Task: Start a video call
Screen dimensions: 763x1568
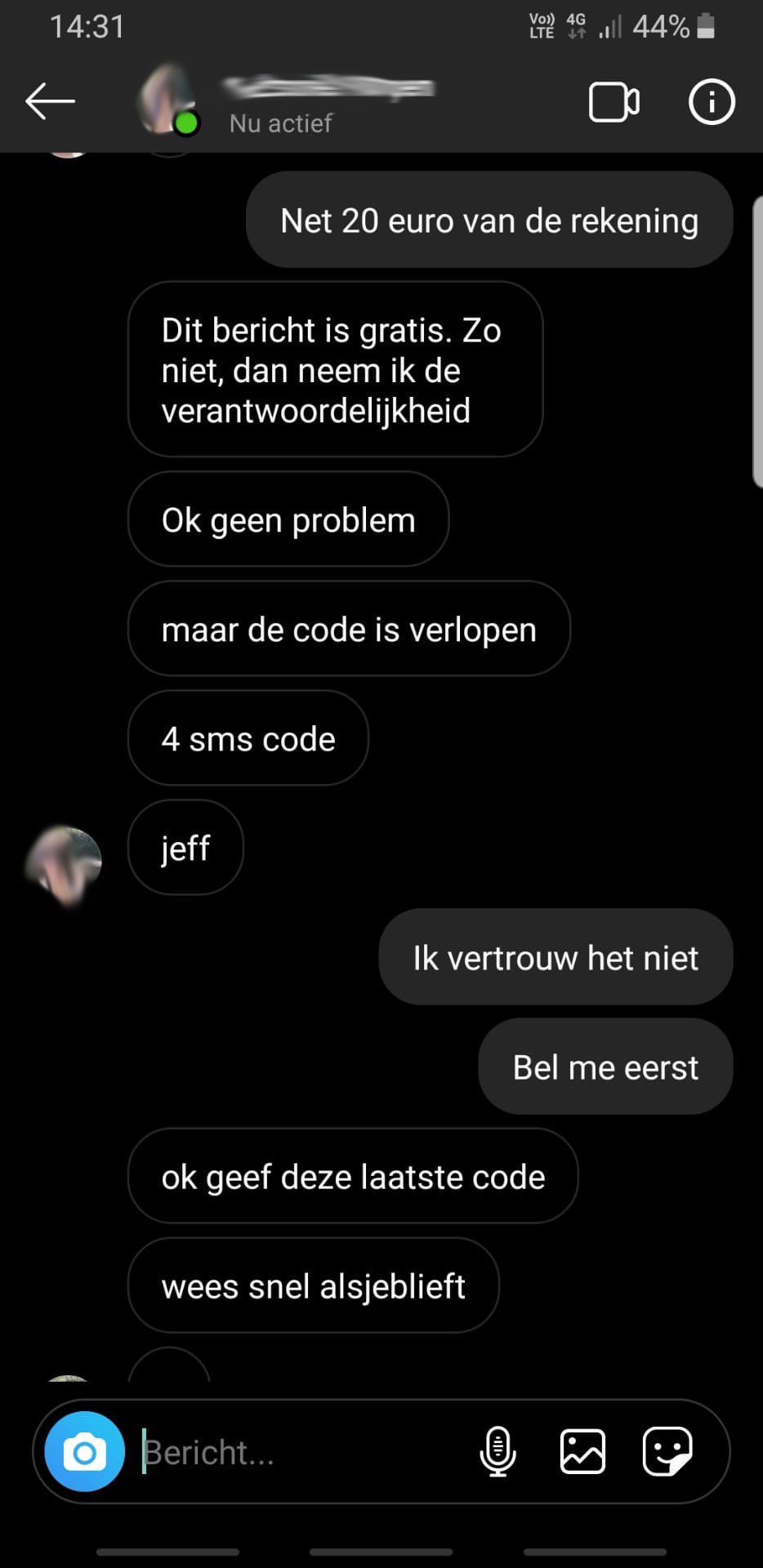Action: click(x=614, y=102)
